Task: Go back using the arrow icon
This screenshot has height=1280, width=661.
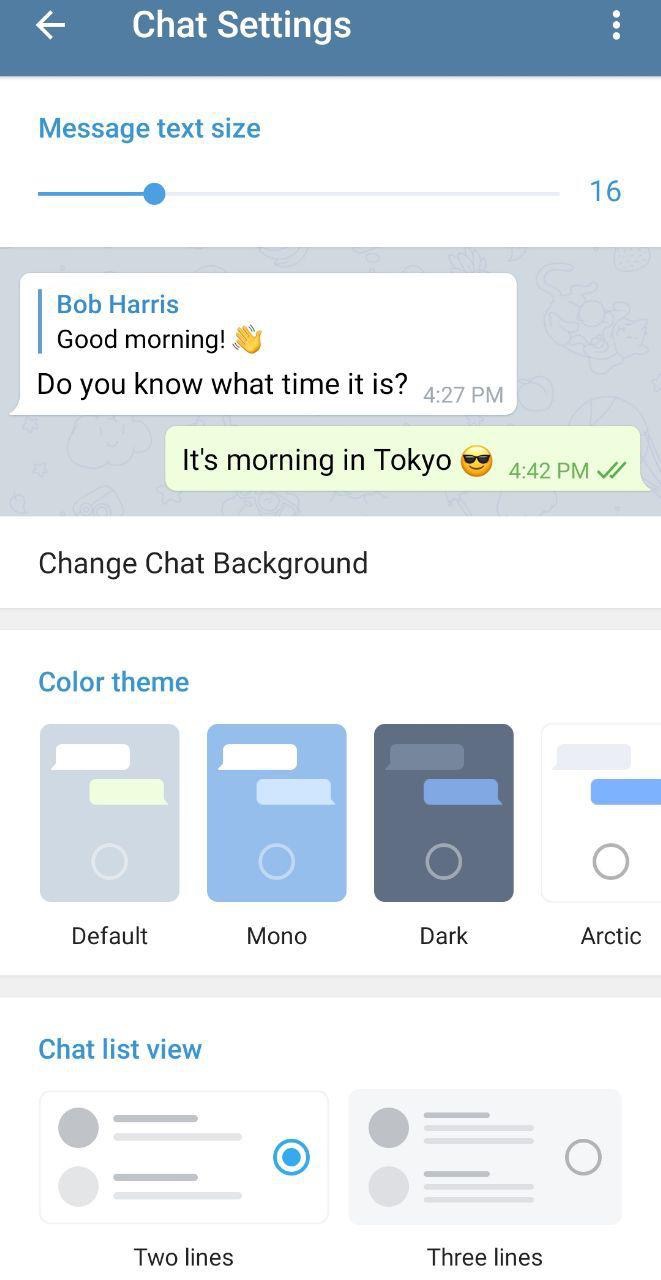Action: 50,26
